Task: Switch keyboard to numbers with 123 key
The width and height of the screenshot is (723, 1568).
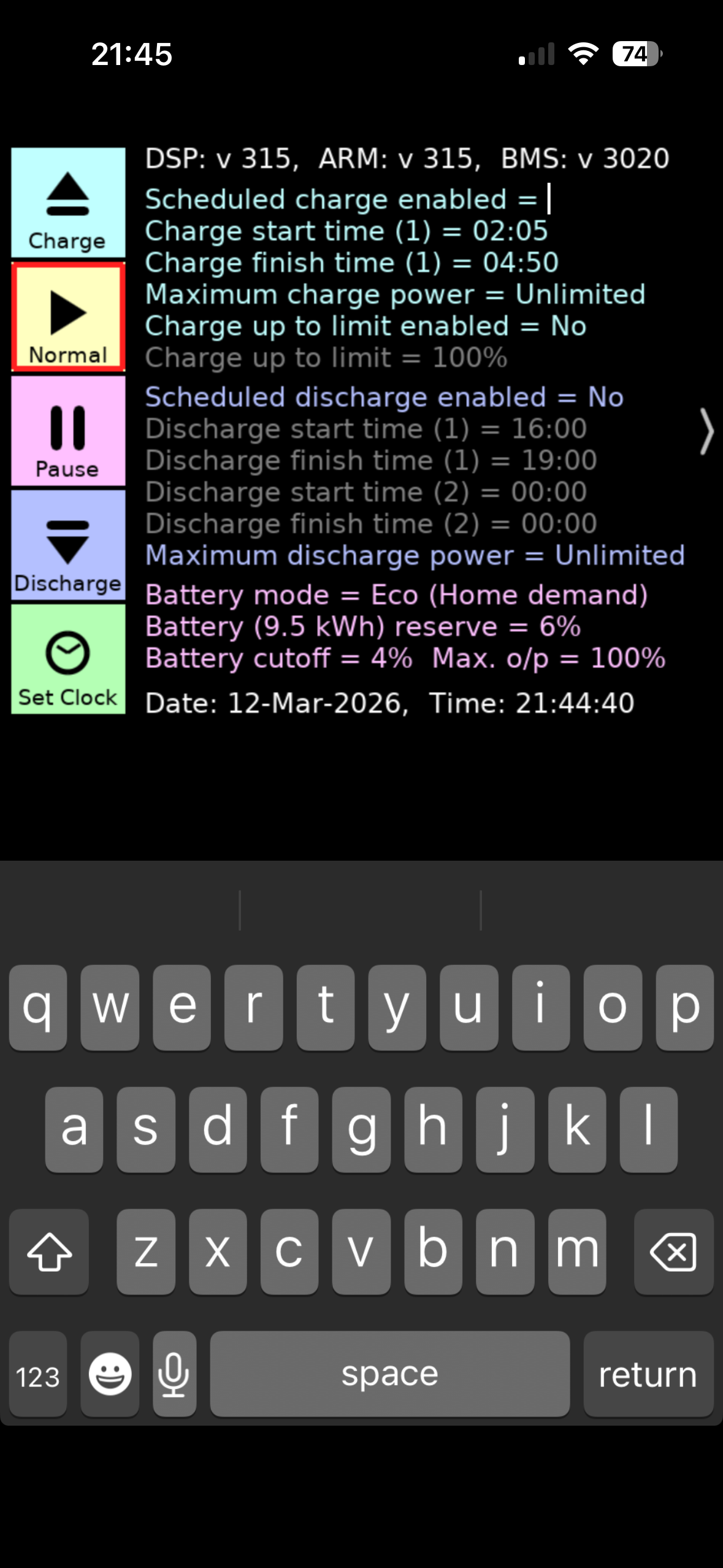Action: pyautogui.click(x=38, y=1374)
